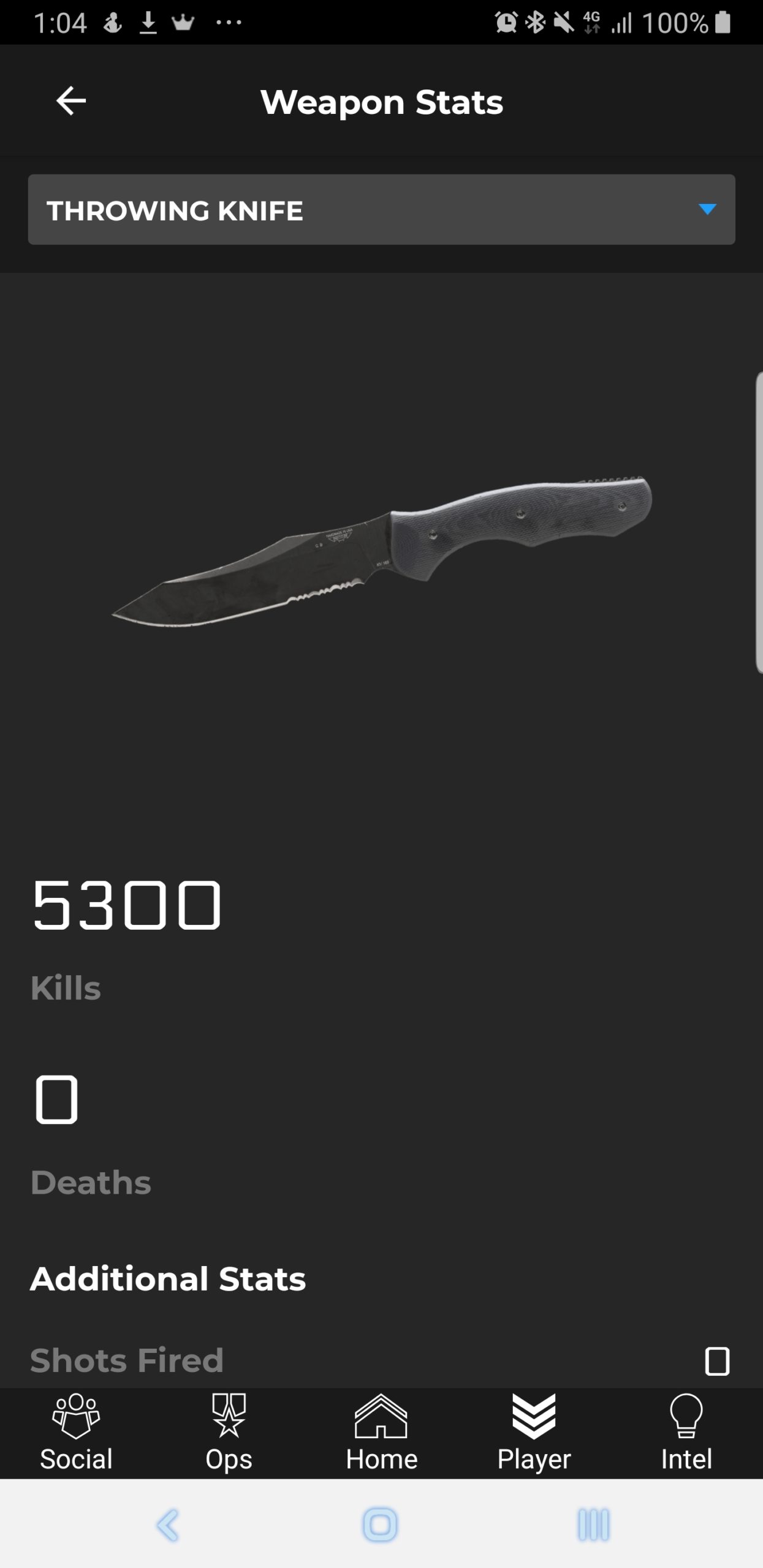This screenshot has width=763, height=1568.
Task: Open the Throwing Knife weapon dropdown
Action: pos(381,209)
